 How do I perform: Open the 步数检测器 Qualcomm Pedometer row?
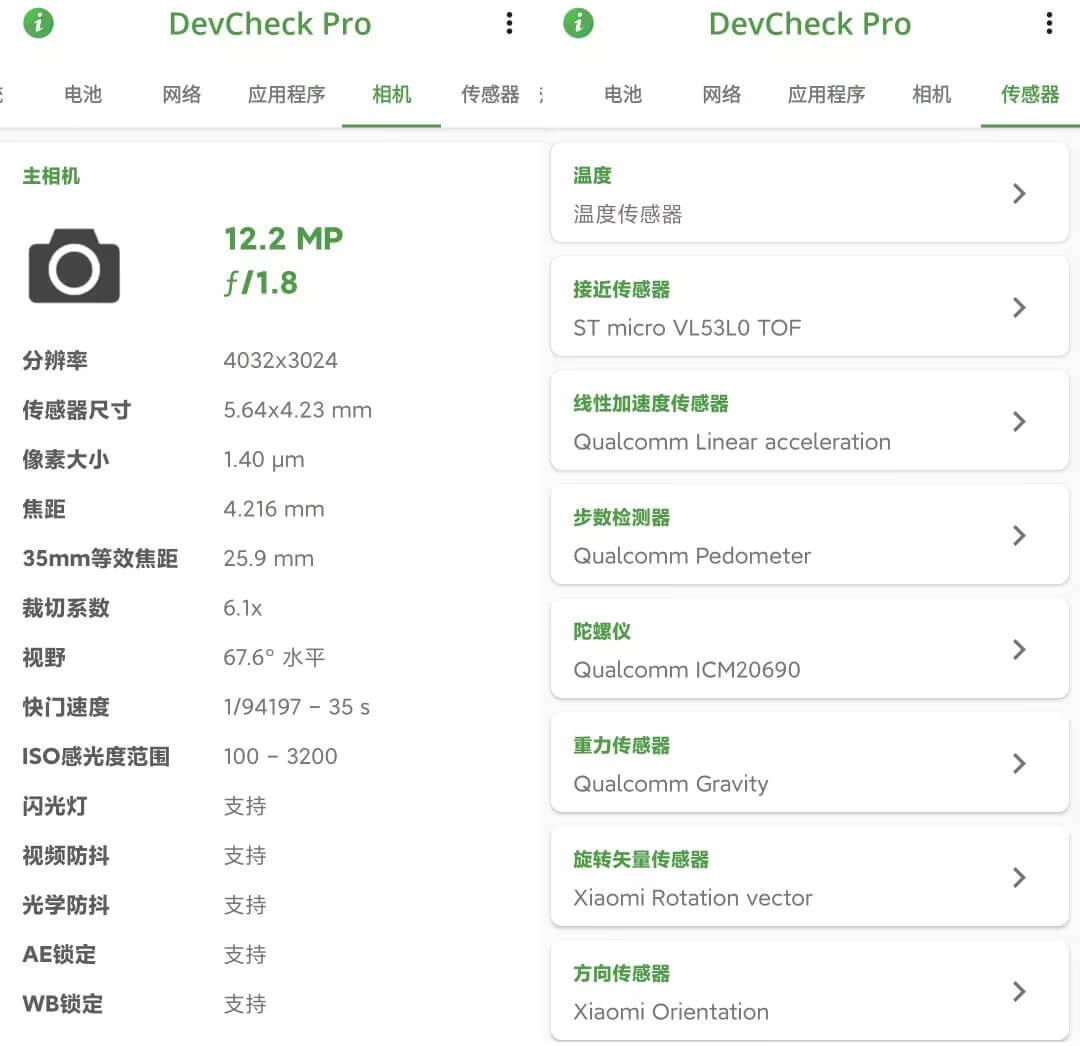809,535
